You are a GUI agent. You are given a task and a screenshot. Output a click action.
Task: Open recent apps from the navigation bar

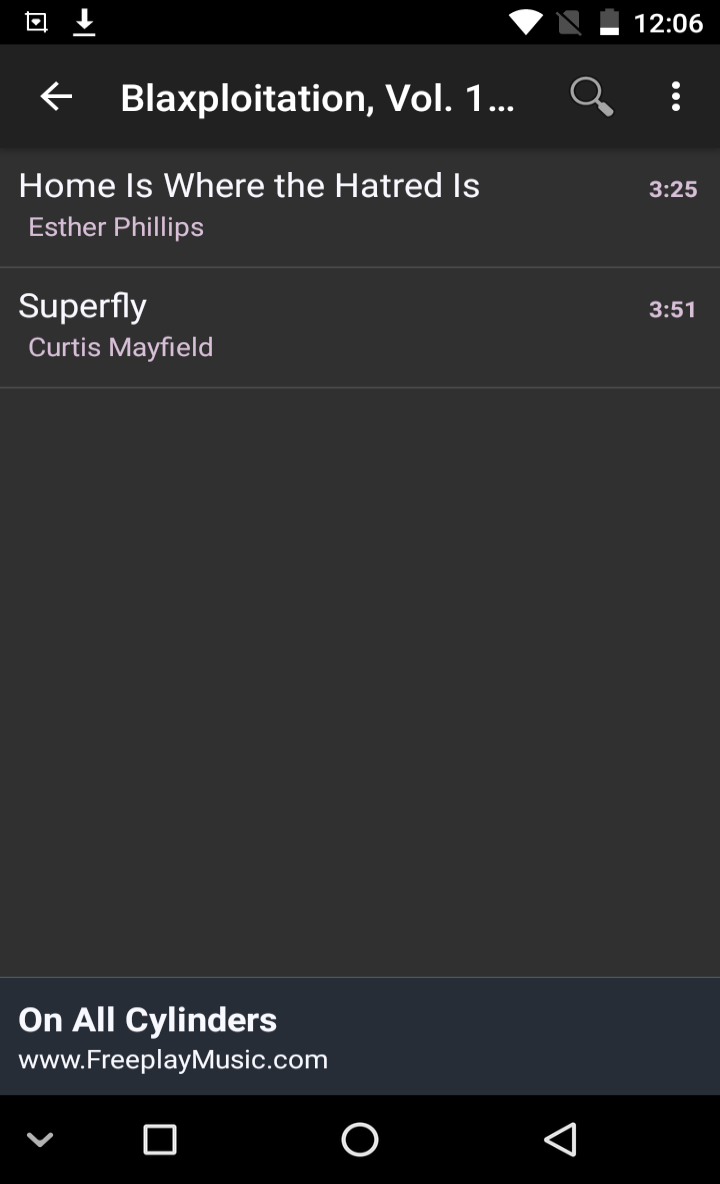(x=160, y=1139)
